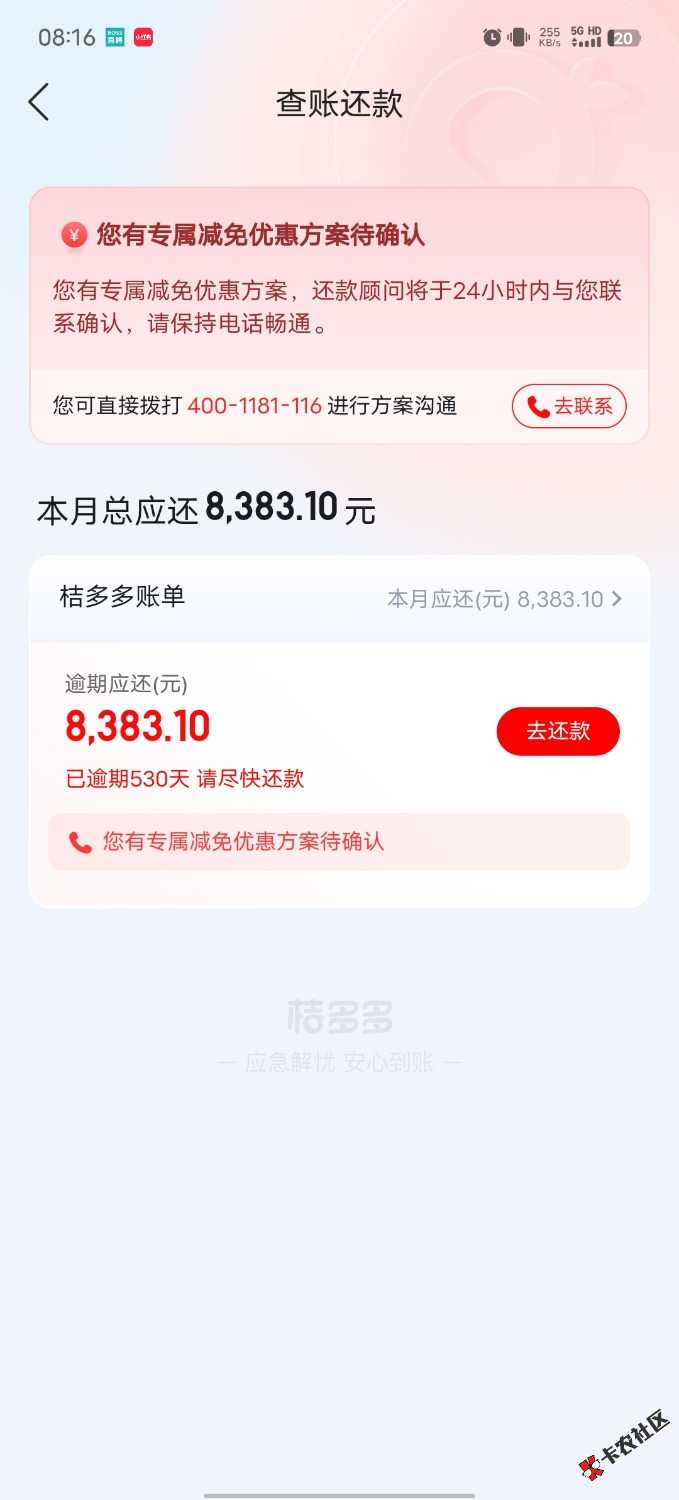Image resolution: width=679 pixels, height=1500 pixels.
Task: Go back from the 查账还款 page
Action: tap(39, 103)
